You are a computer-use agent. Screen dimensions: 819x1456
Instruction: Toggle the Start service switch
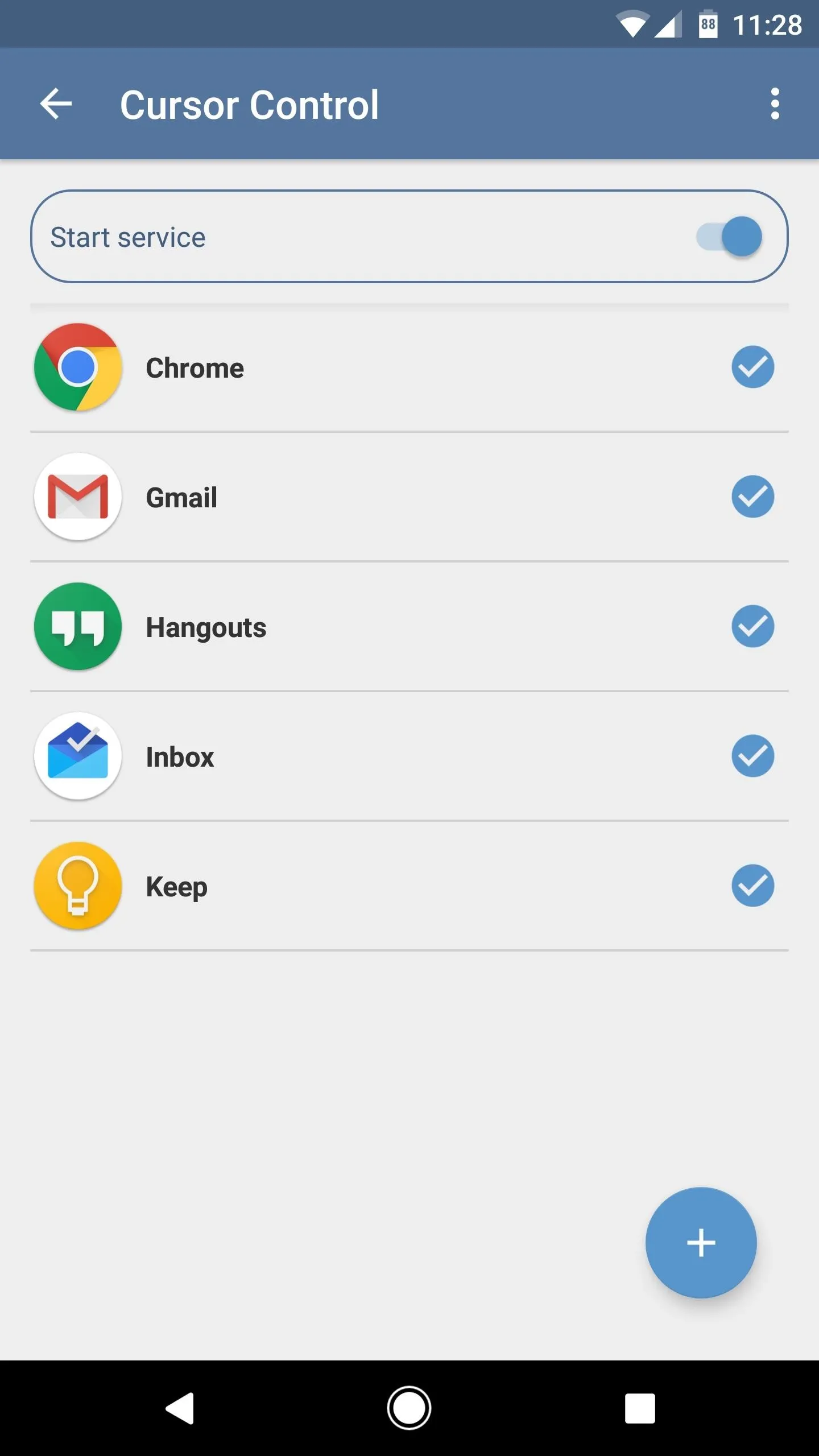click(x=730, y=237)
